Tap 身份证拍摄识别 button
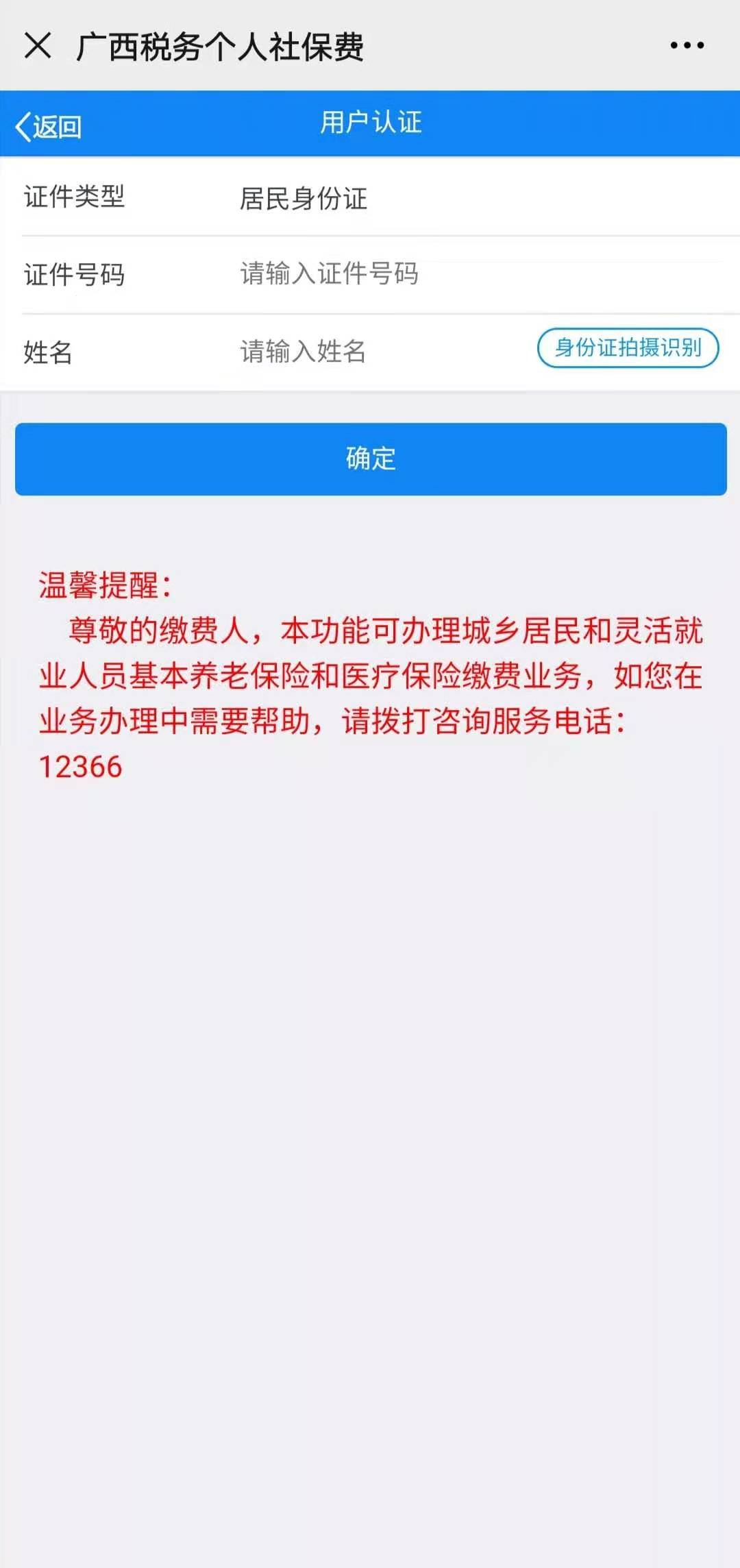Image resolution: width=740 pixels, height=1568 pixels. click(x=628, y=348)
